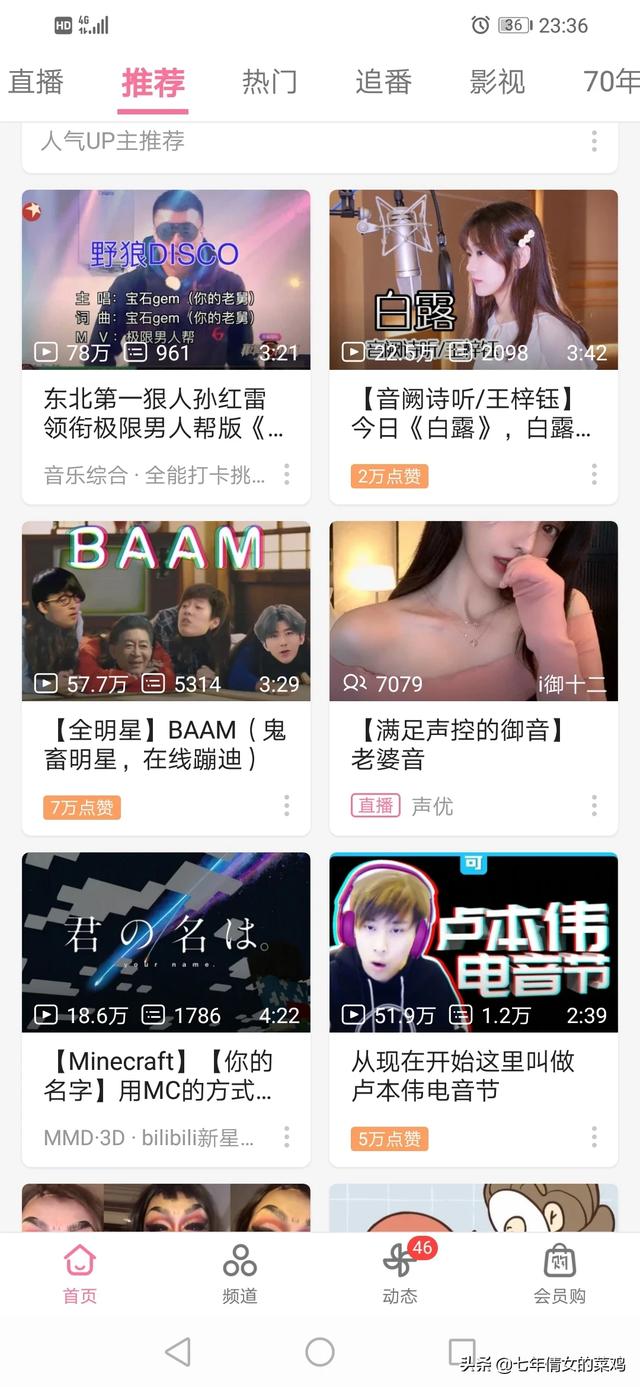
Task: Switch to the 热门 tab
Action: pyautogui.click(x=269, y=82)
